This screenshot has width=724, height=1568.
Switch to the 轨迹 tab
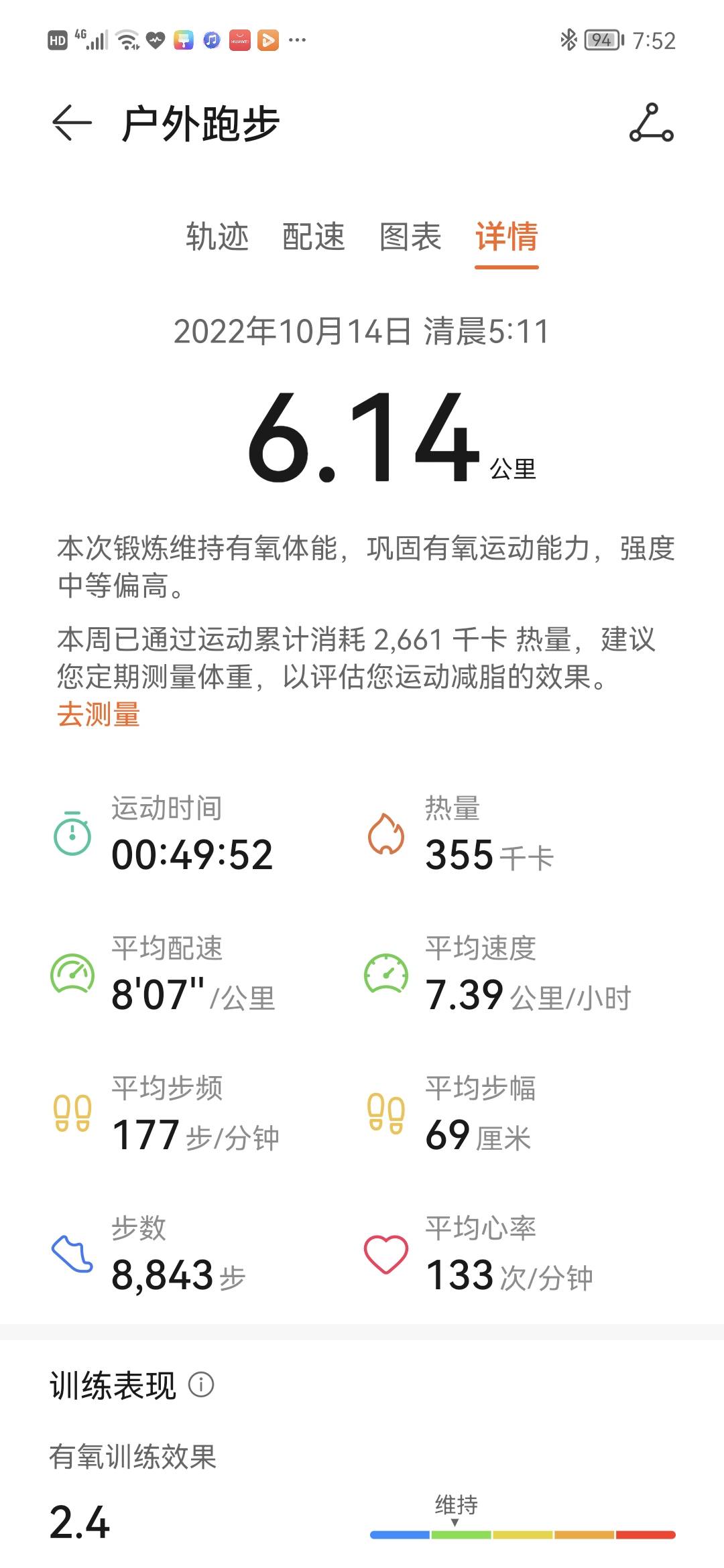pos(217,238)
